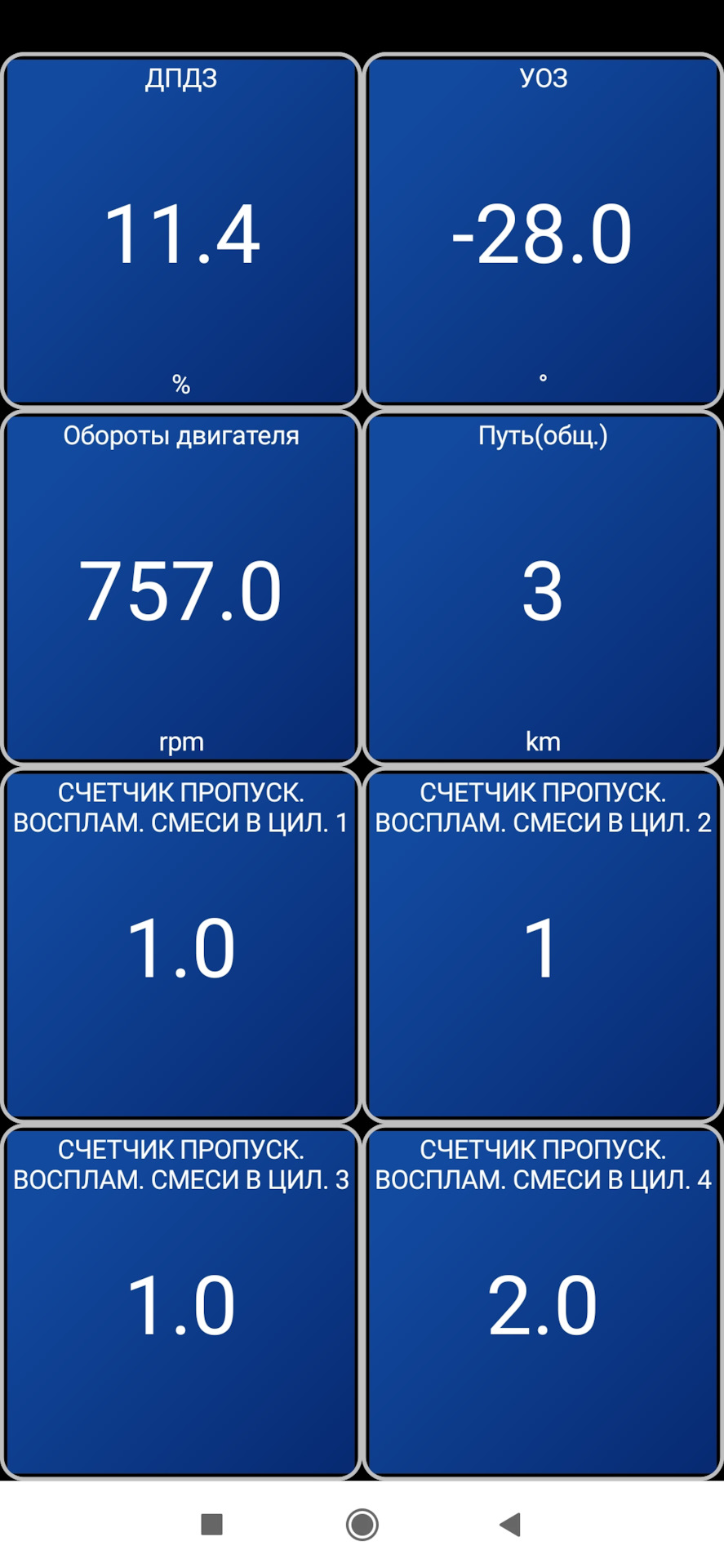724x1568 pixels.
Task: Select the cylinder 2 misfire counter tile
Action: click(x=543, y=943)
